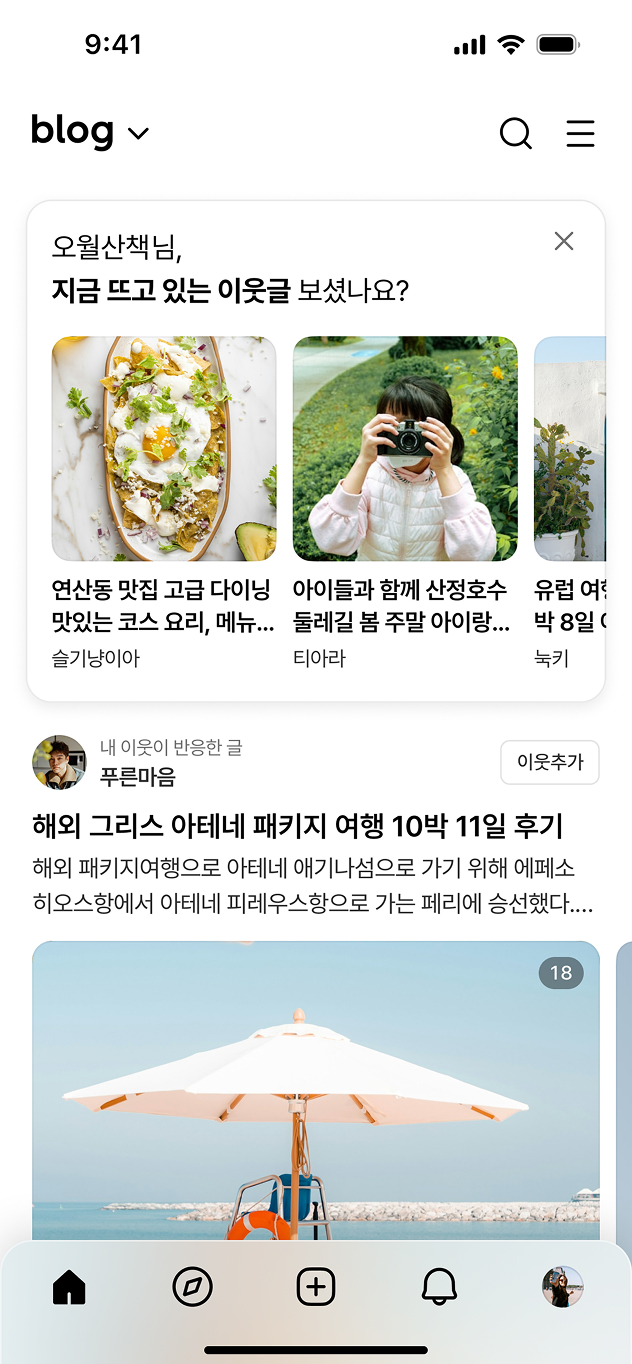View 푸른마음's profile picture
632x1364 pixels.
tap(59, 762)
